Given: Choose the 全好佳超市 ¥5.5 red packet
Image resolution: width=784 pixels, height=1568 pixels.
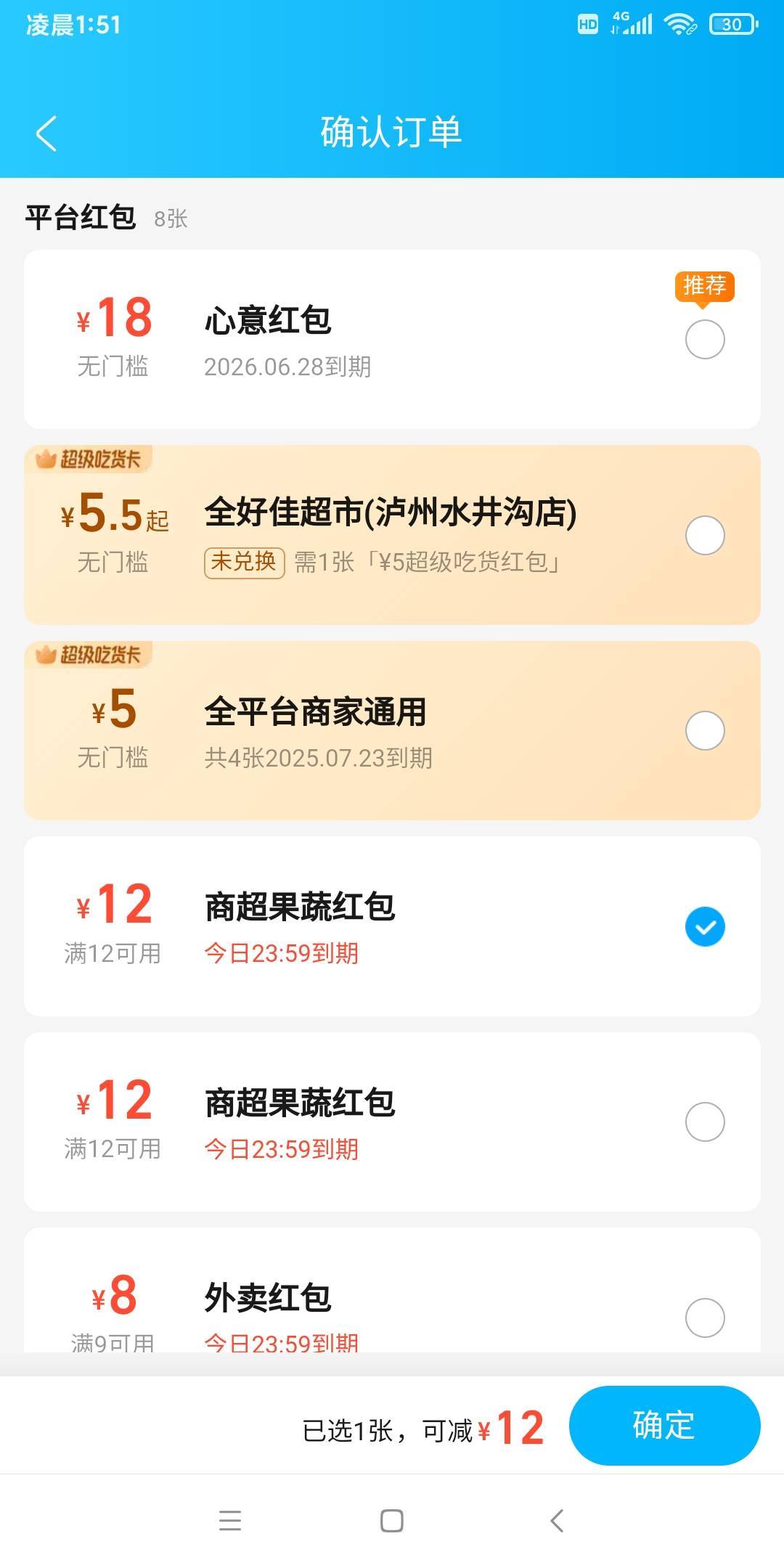Looking at the screenshot, I should click(x=705, y=535).
